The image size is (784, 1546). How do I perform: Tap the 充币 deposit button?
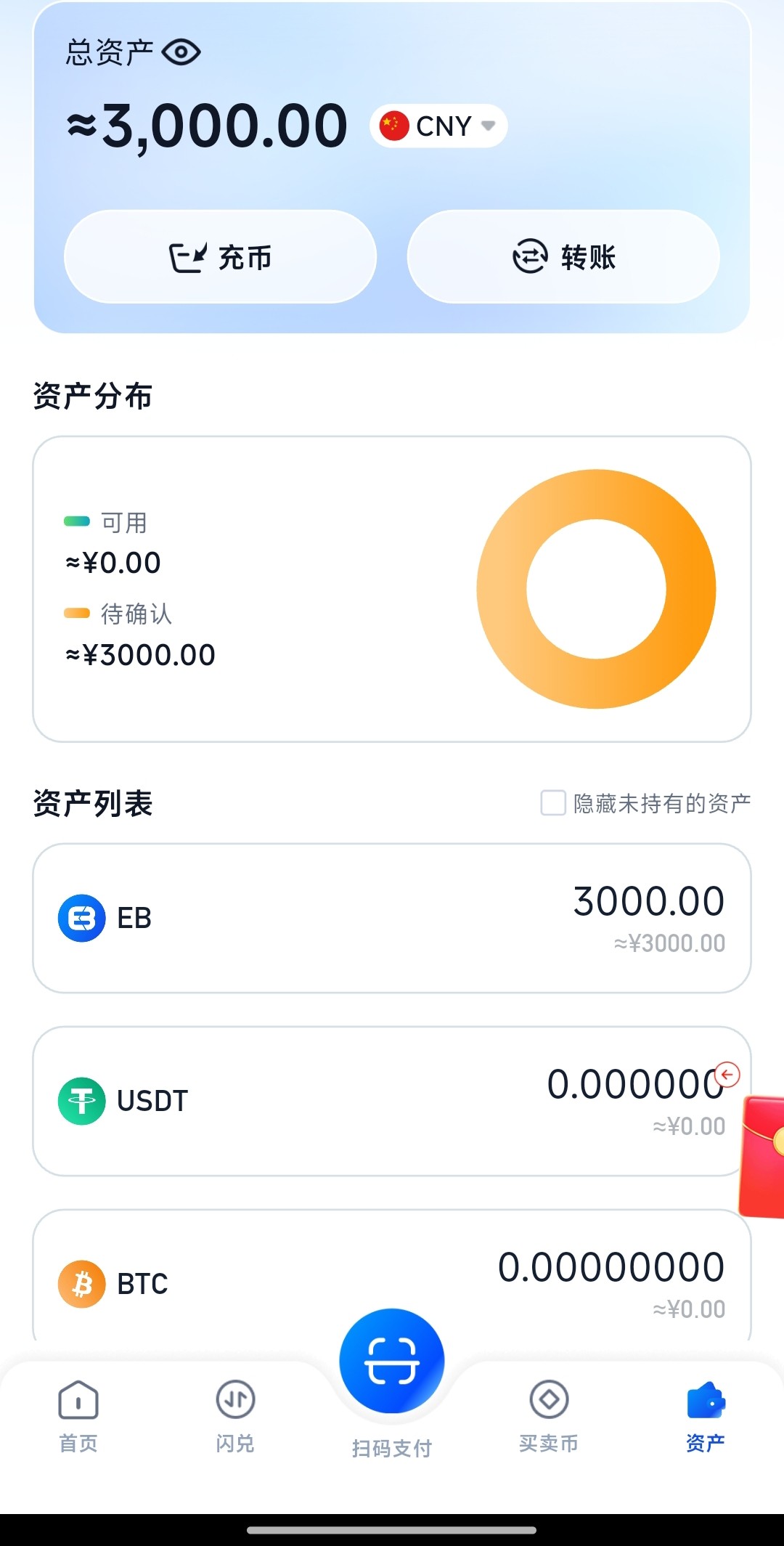pos(221,257)
